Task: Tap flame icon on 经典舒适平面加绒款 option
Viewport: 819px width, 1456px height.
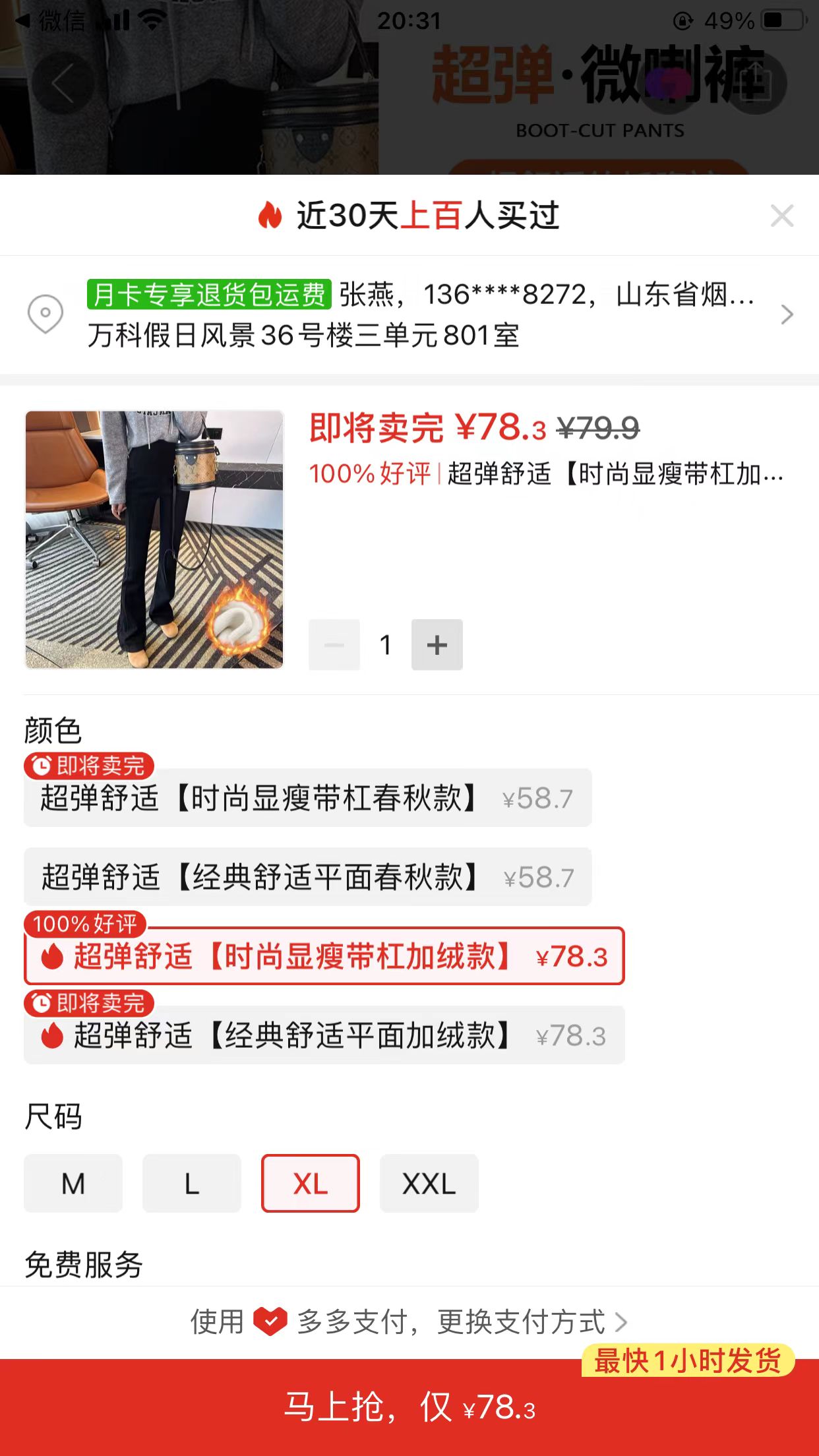Action: (51, 1036)
